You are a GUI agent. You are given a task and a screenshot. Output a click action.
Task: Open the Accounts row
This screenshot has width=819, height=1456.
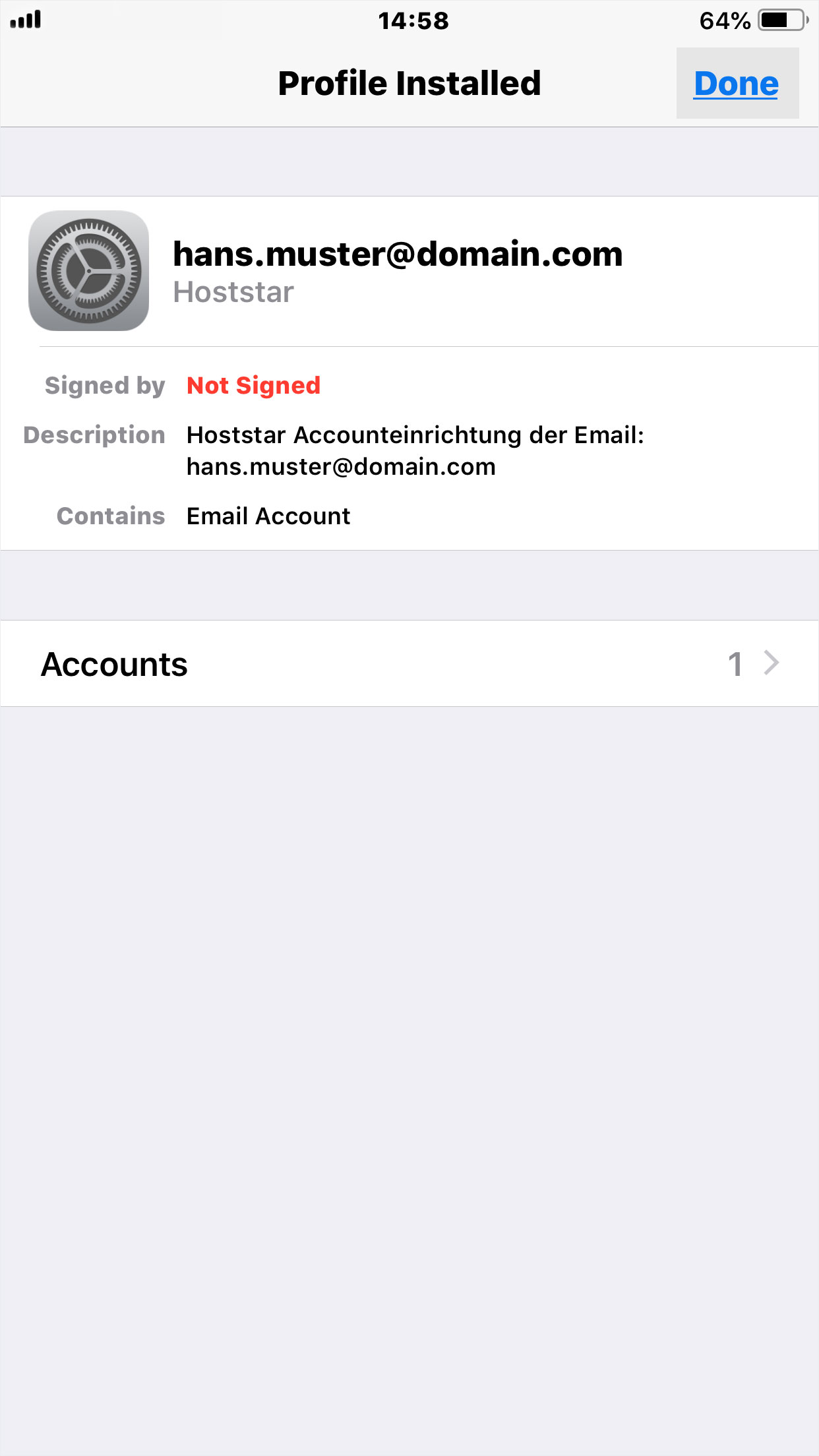pyautogui.click(x=409, y=663)
